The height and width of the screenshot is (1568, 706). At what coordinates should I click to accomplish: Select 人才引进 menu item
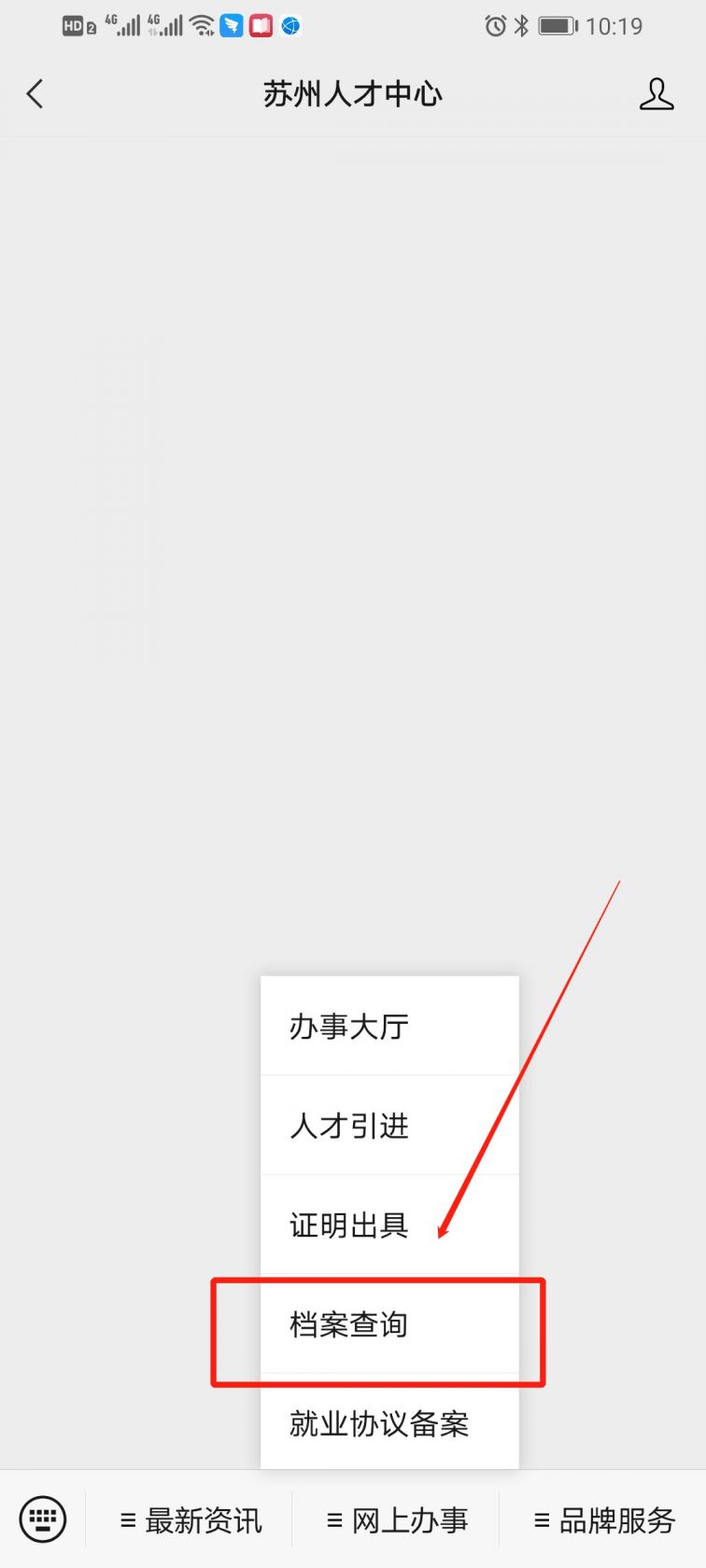click(388, 1126)
